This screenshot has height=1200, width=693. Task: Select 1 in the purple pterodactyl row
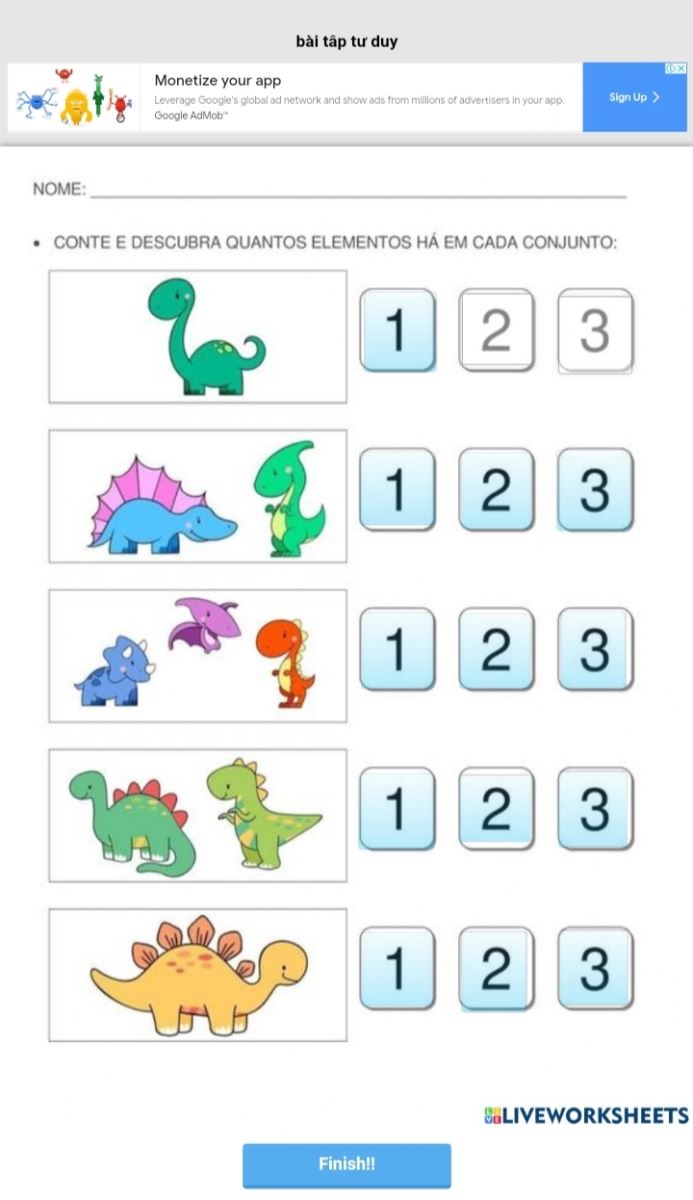tap(397, 649)
